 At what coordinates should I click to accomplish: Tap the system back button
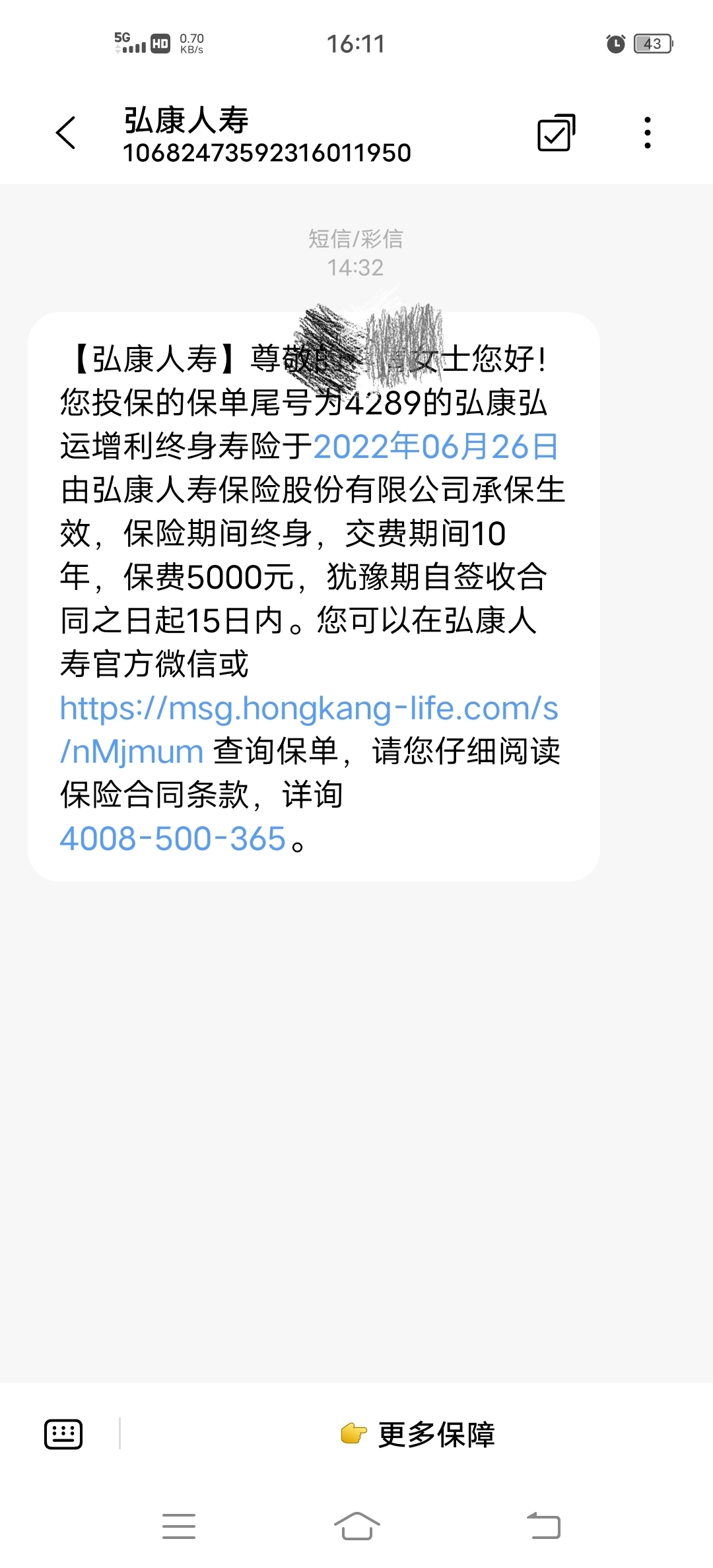(543, 1526)
